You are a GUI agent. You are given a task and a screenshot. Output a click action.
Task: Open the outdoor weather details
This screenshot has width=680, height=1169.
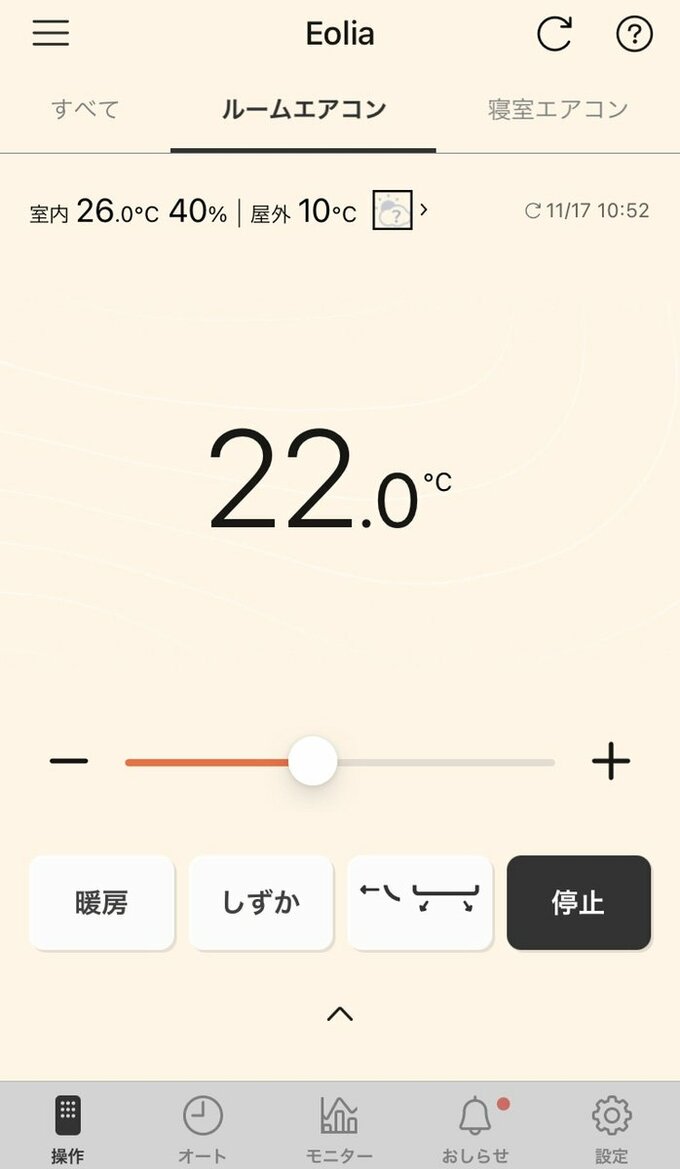[399, 211]
